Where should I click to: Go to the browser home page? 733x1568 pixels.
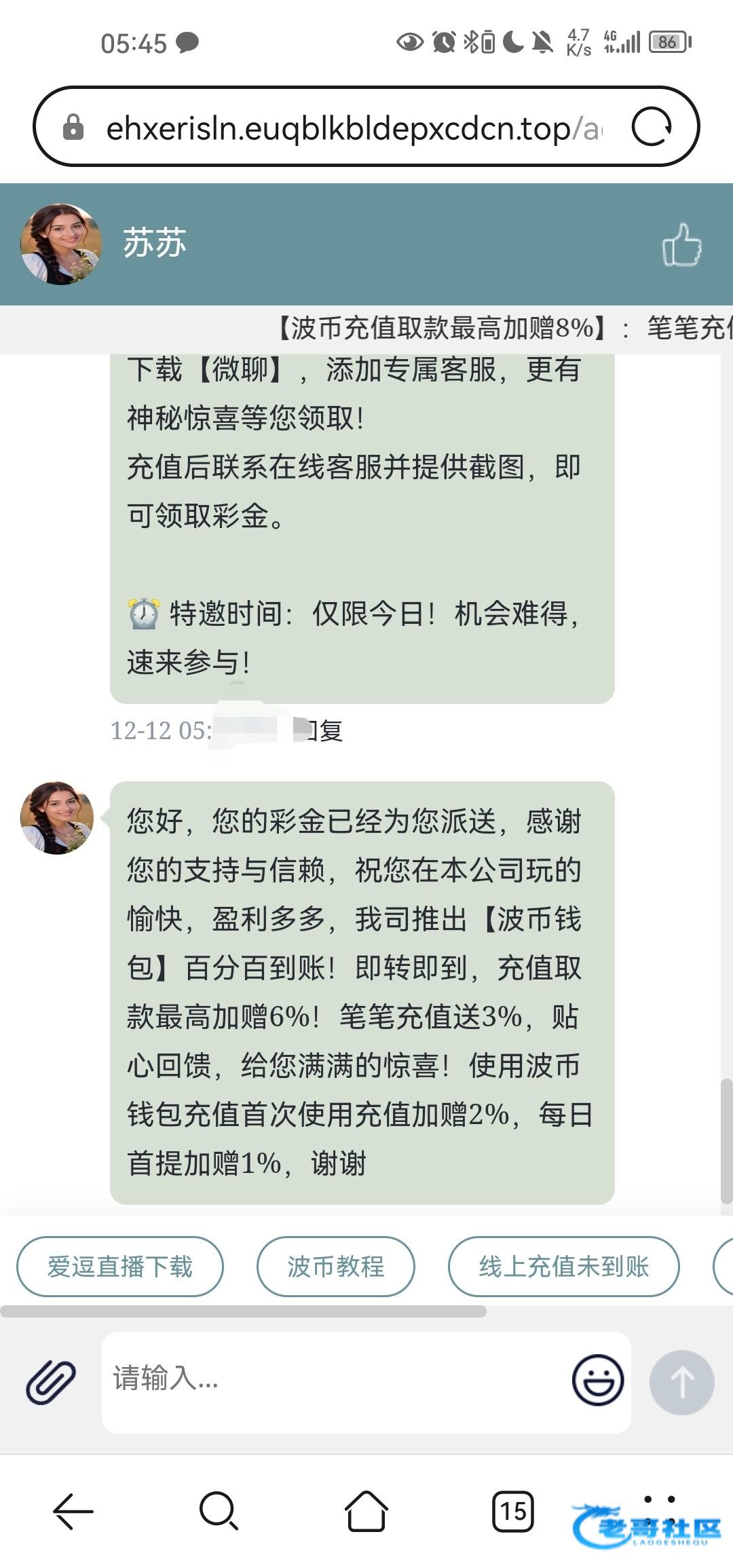point(366,1511)
